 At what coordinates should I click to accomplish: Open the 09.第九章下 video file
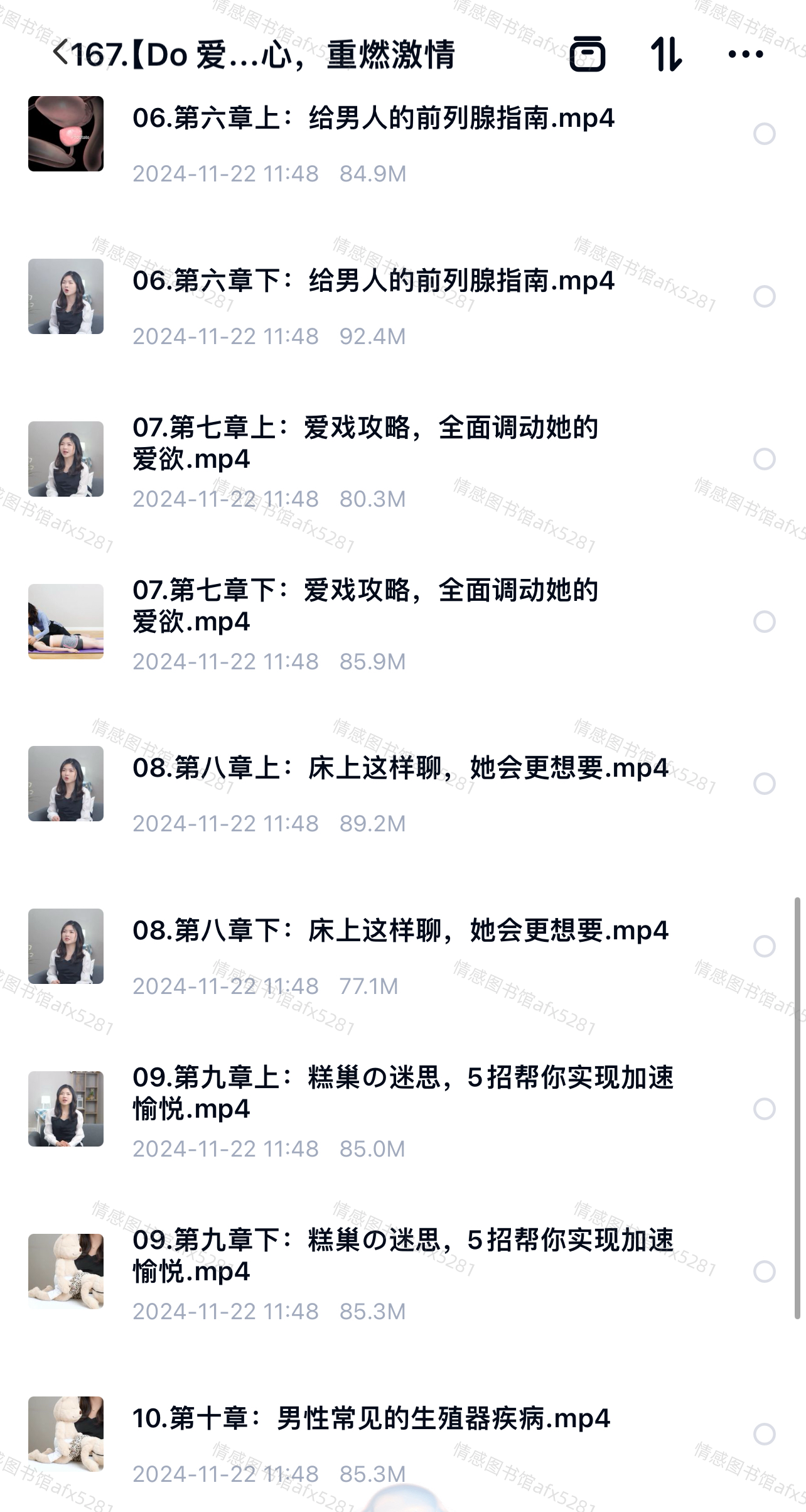(x=402, y=1256)
